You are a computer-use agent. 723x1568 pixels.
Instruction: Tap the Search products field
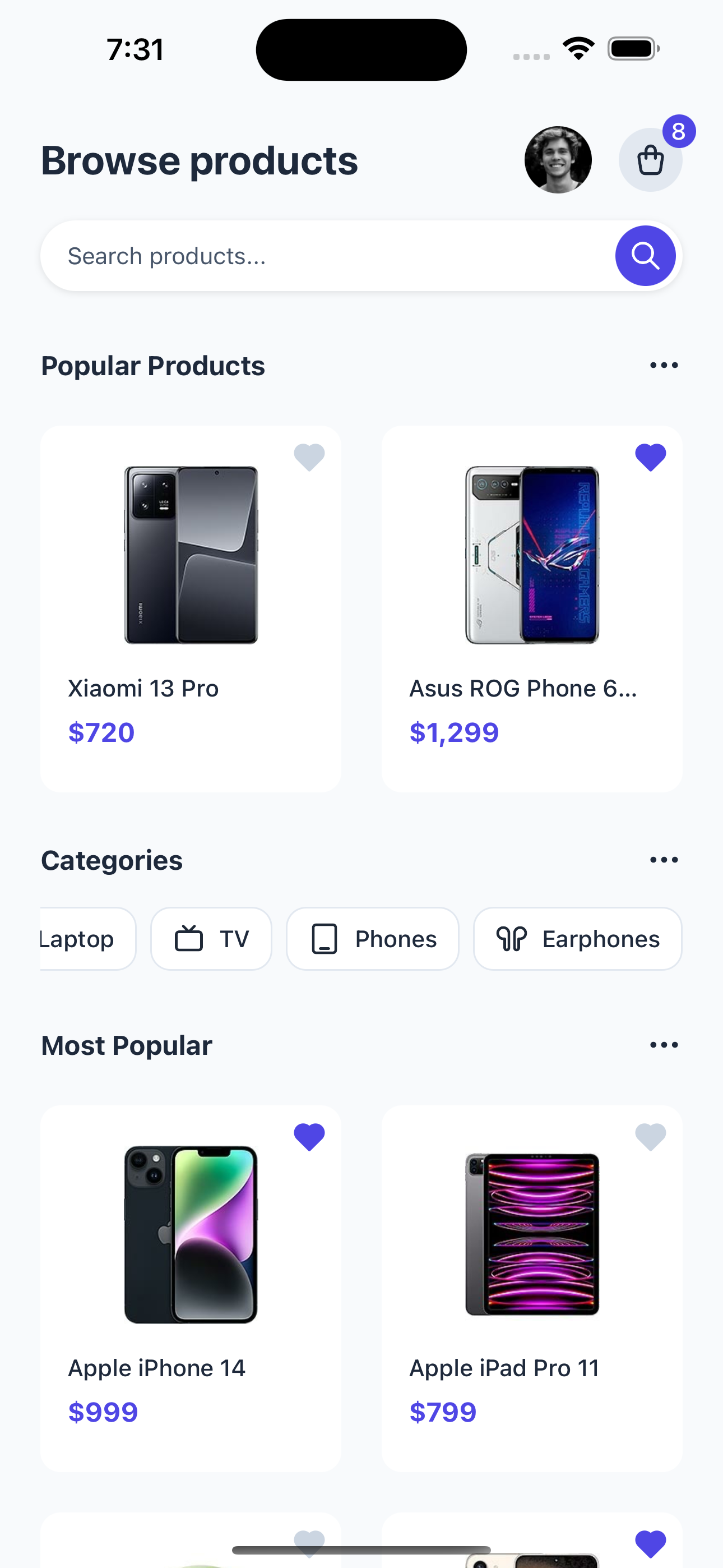click(x=328, y=256)
